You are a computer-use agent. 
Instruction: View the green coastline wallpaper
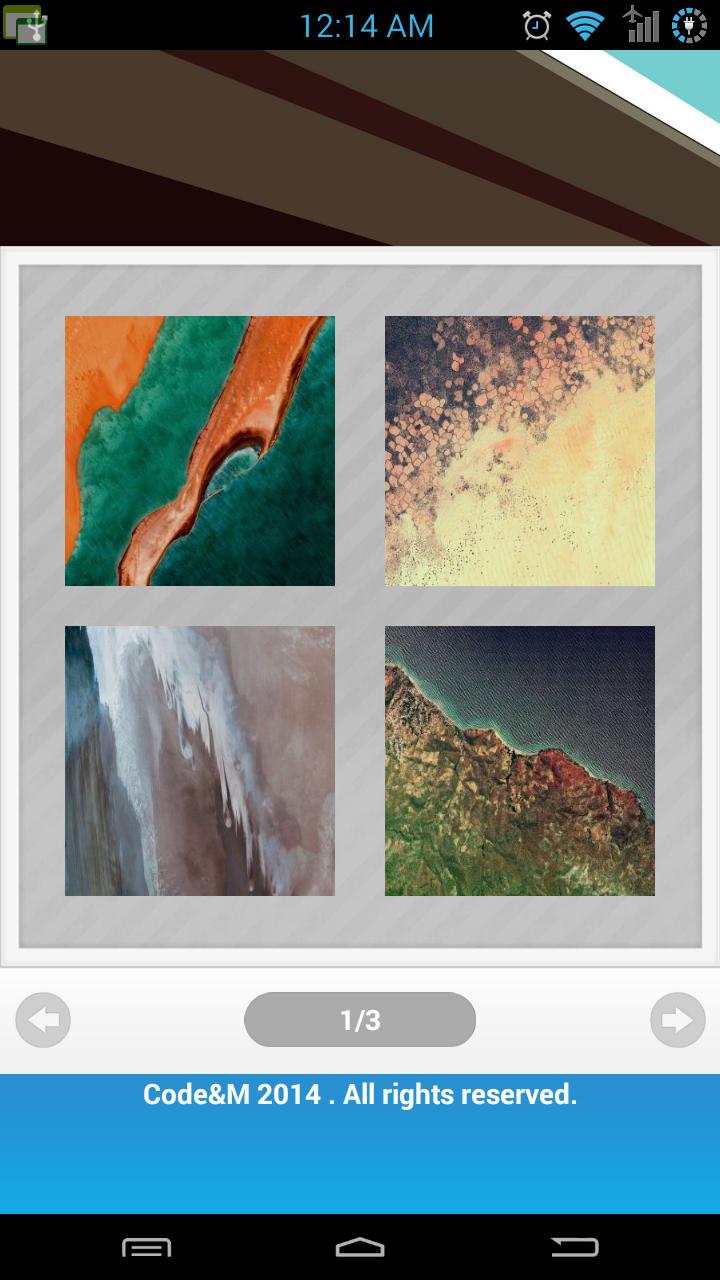point(519,761)
